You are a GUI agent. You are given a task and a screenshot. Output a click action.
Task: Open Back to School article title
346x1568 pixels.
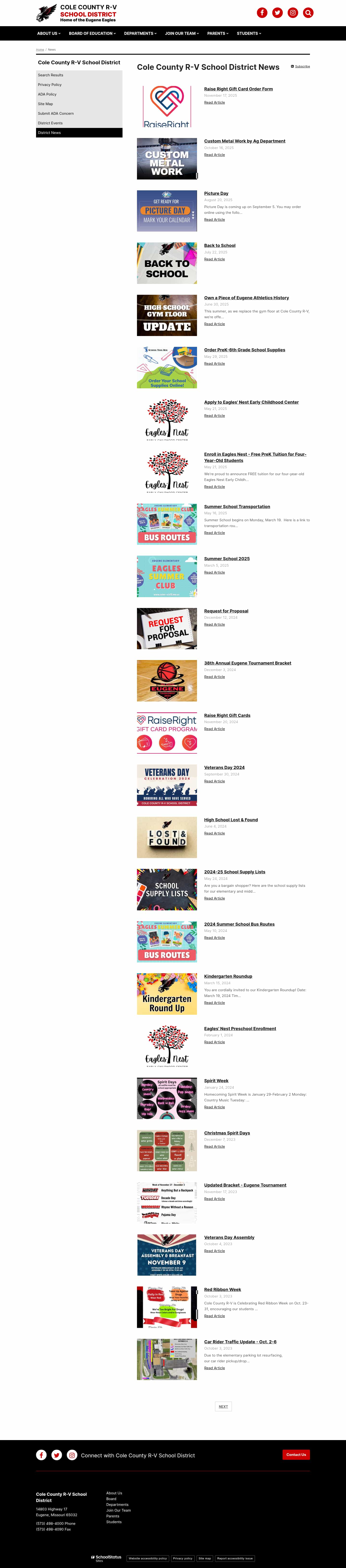(x=219, y=245)
